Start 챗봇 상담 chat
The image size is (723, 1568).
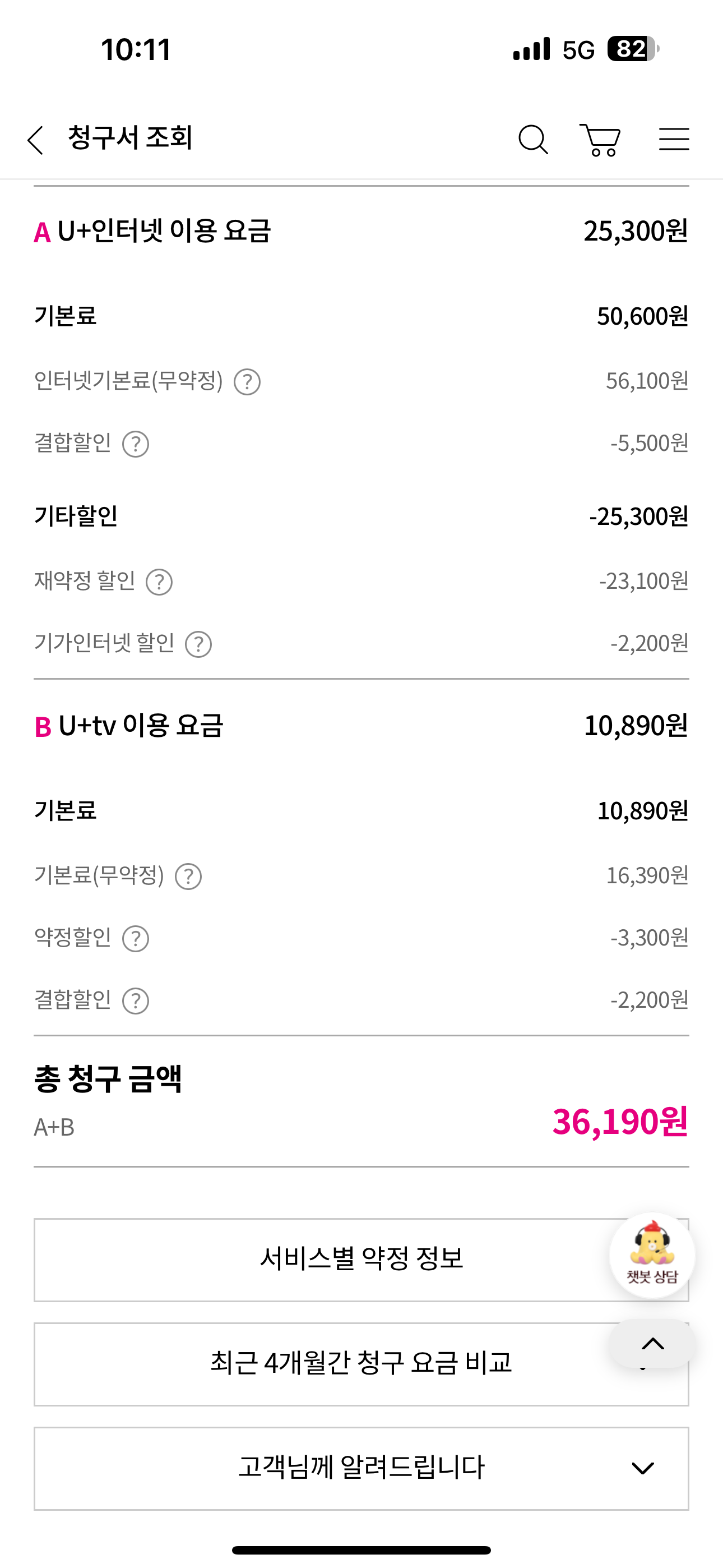pos(652,1255)
